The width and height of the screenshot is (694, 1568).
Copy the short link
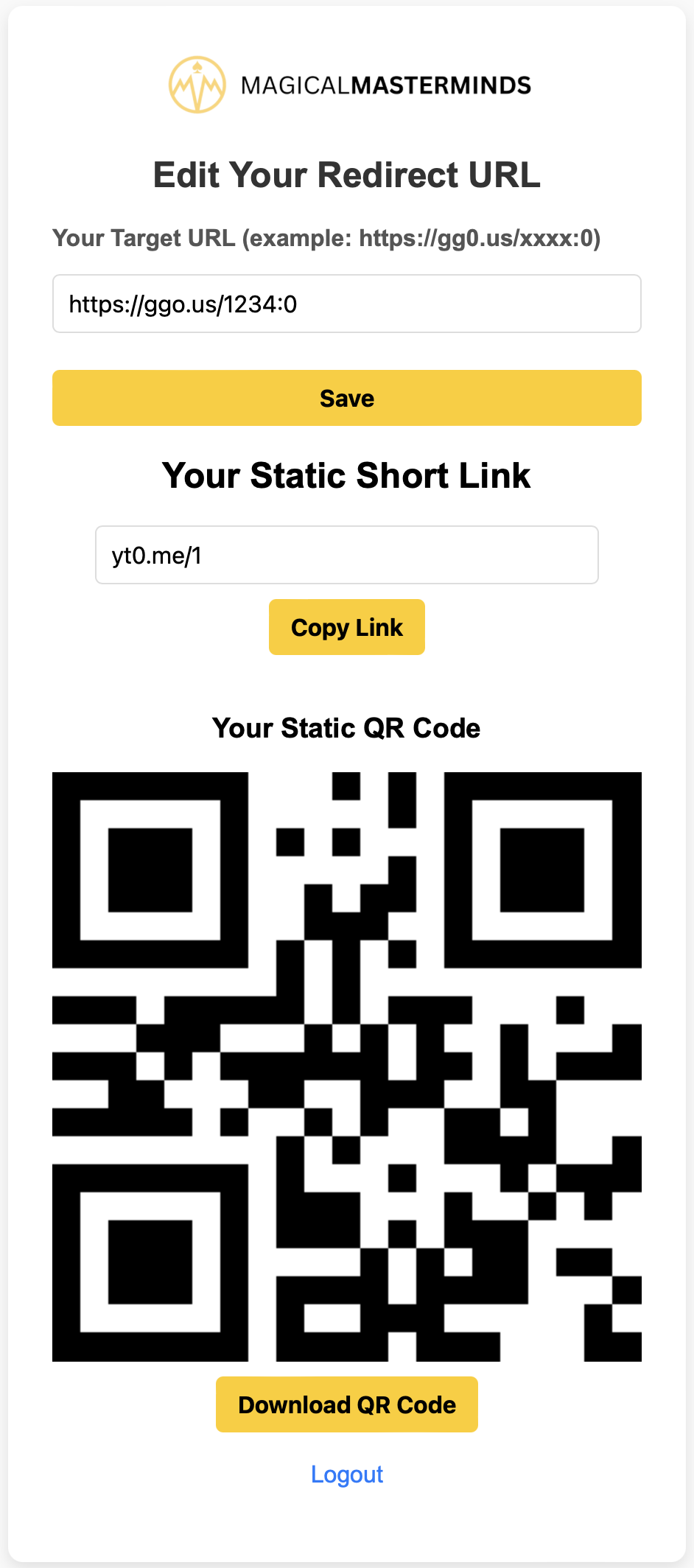click(347, 627)
